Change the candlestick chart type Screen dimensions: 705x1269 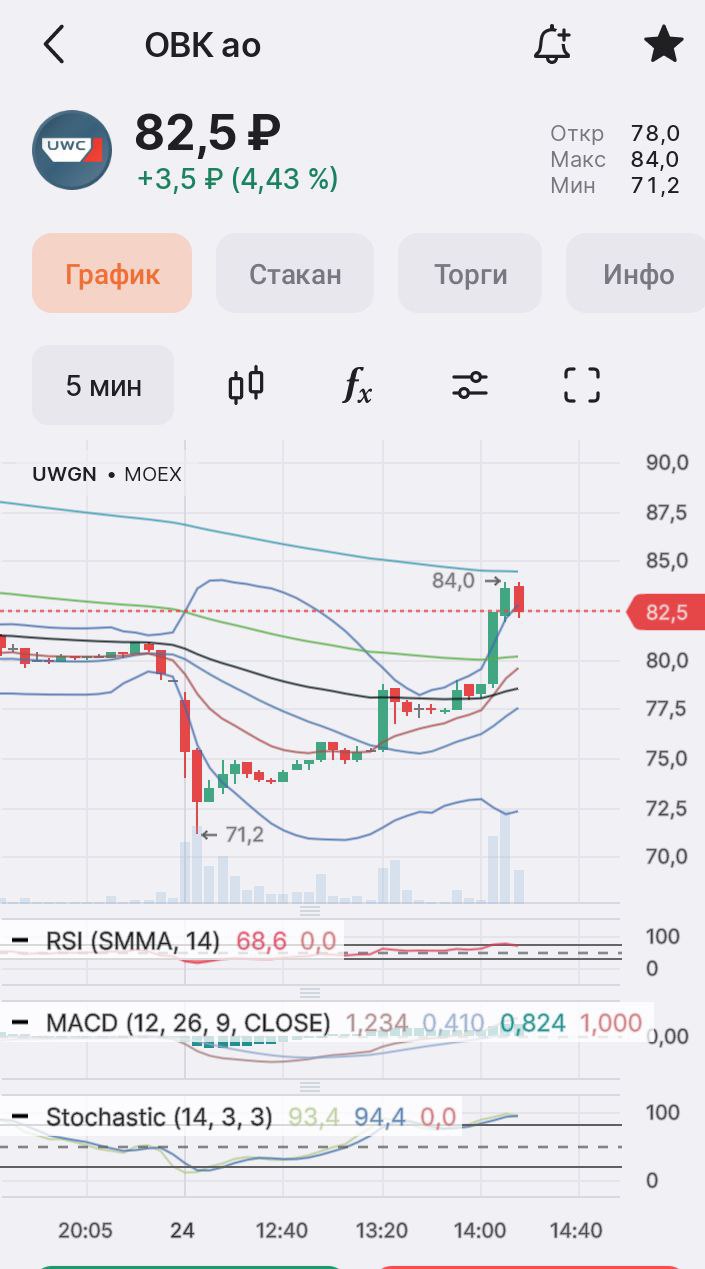click(246, 385)
